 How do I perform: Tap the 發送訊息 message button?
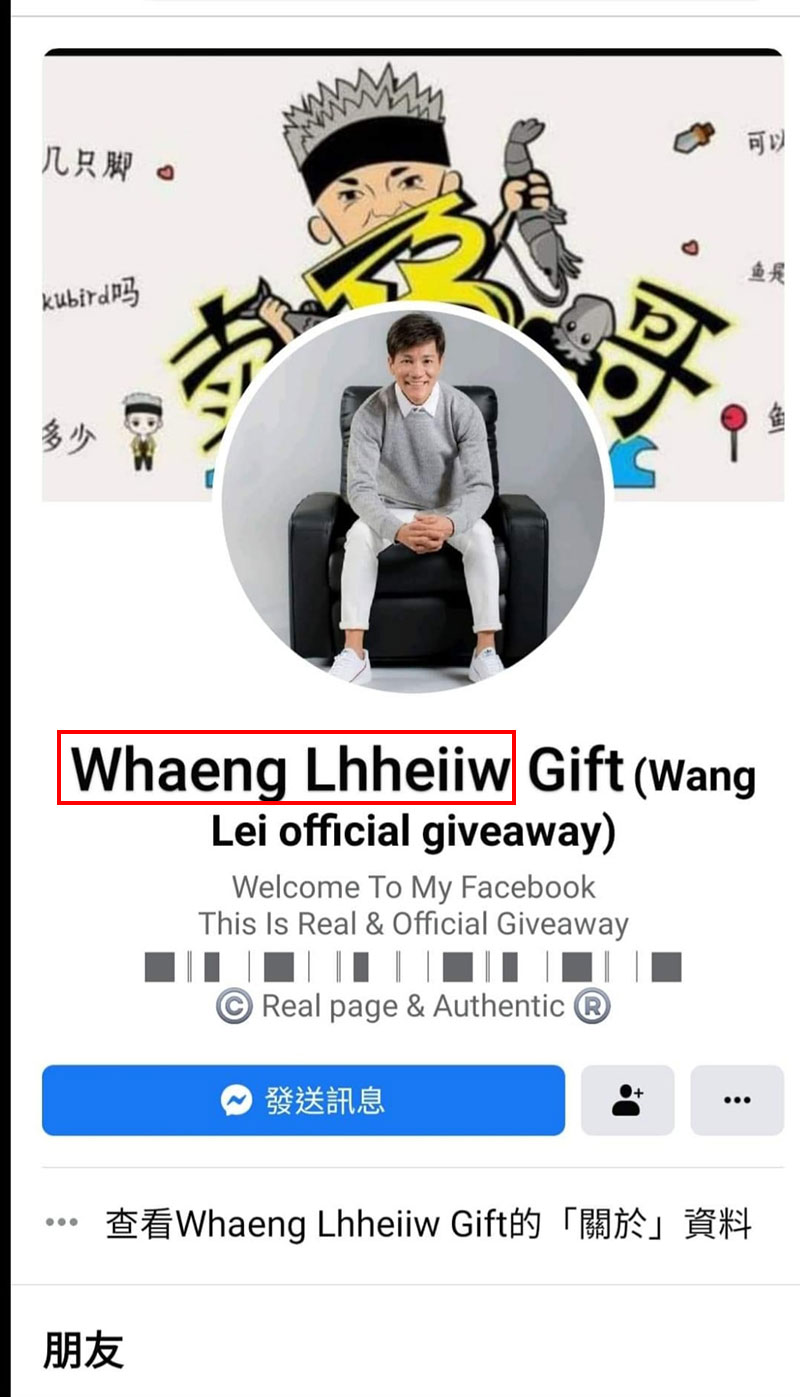point(303,1100)
